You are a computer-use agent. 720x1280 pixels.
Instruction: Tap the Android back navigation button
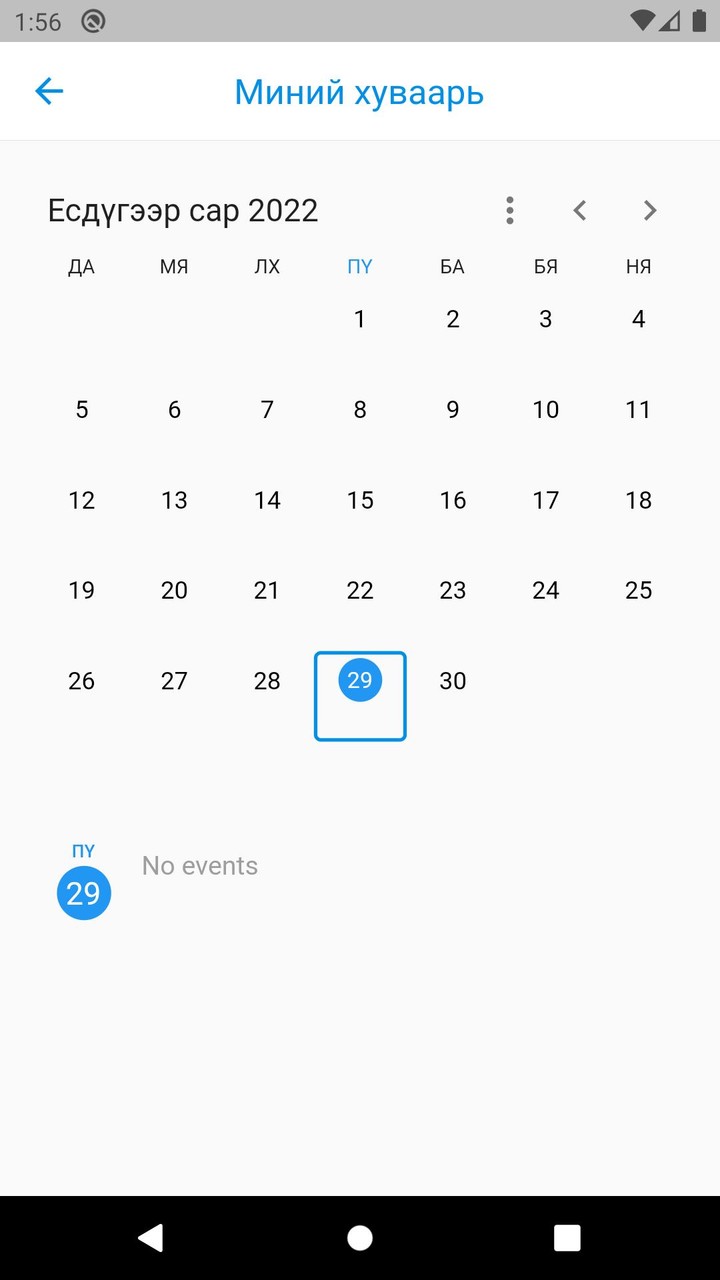point(151,1237)
